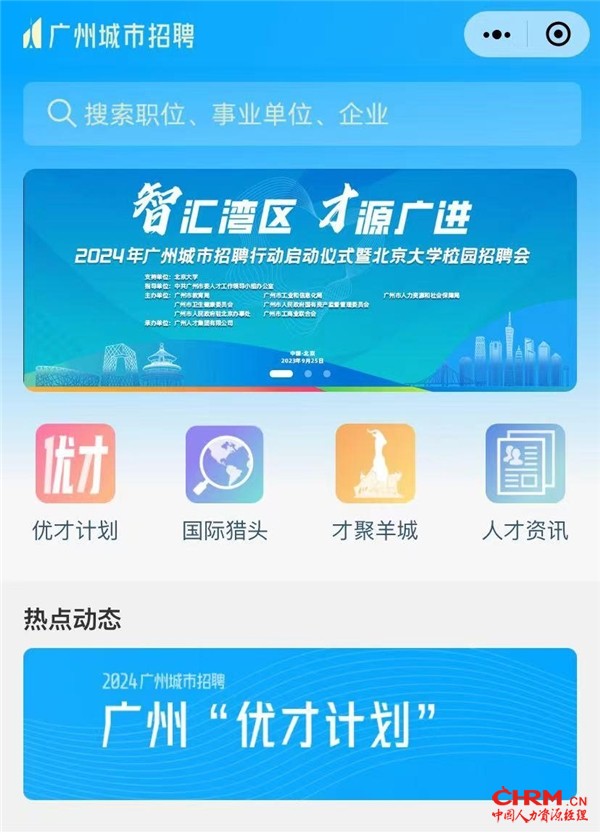Tap the search box for jobs and companies

click(300, 114)
